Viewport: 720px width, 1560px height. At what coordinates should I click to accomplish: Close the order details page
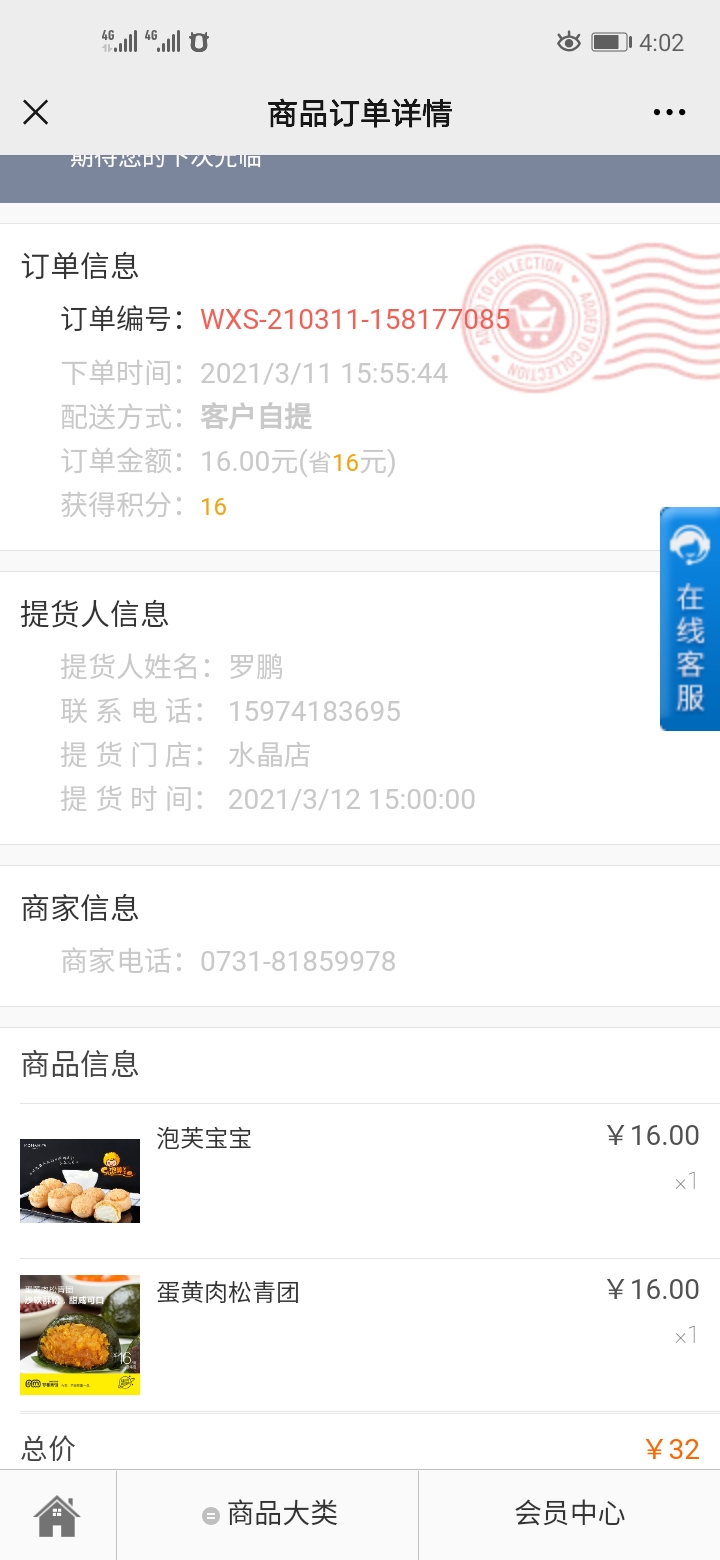(36, 112)
